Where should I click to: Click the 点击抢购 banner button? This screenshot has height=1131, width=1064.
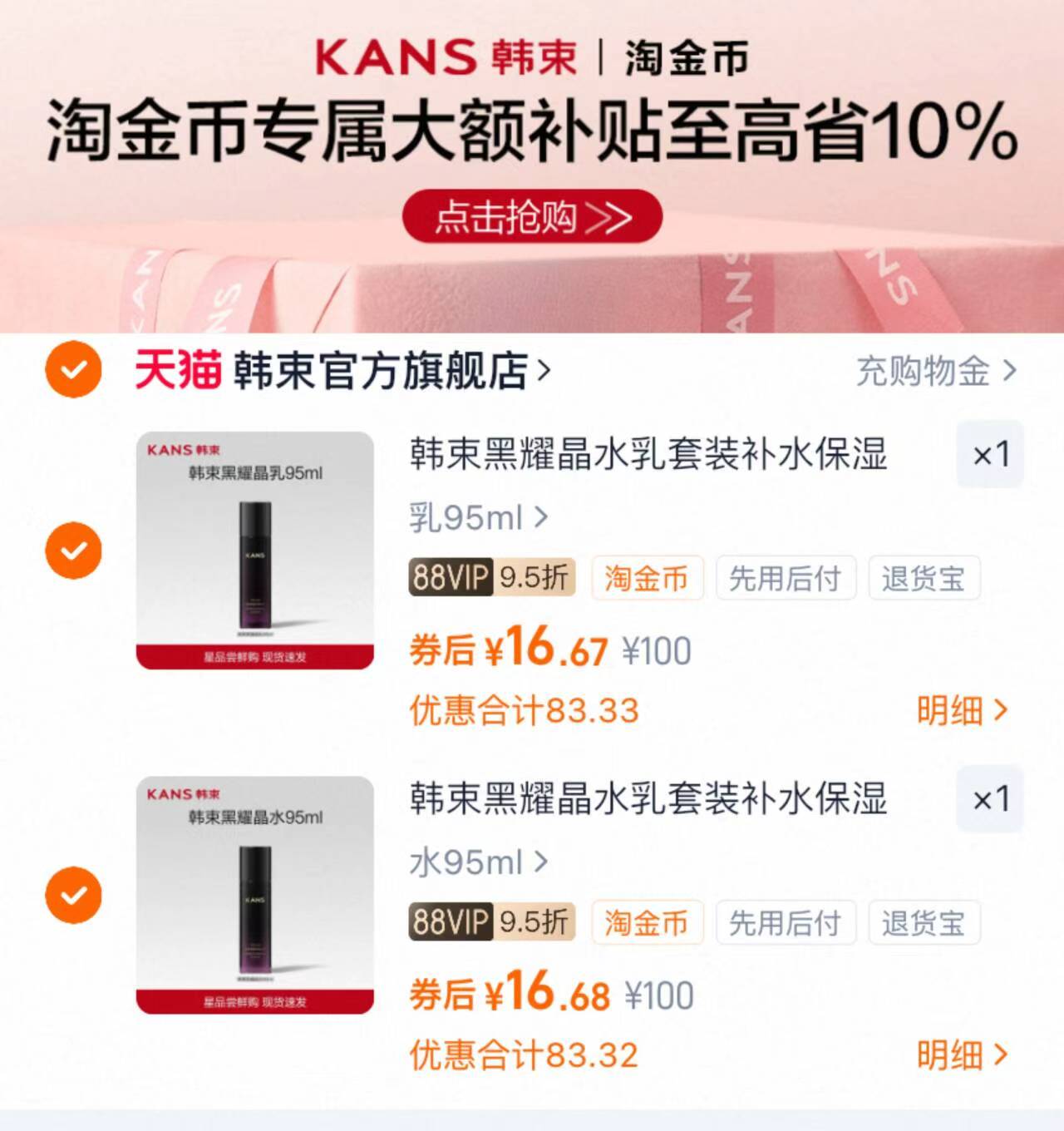coord(530,218)
